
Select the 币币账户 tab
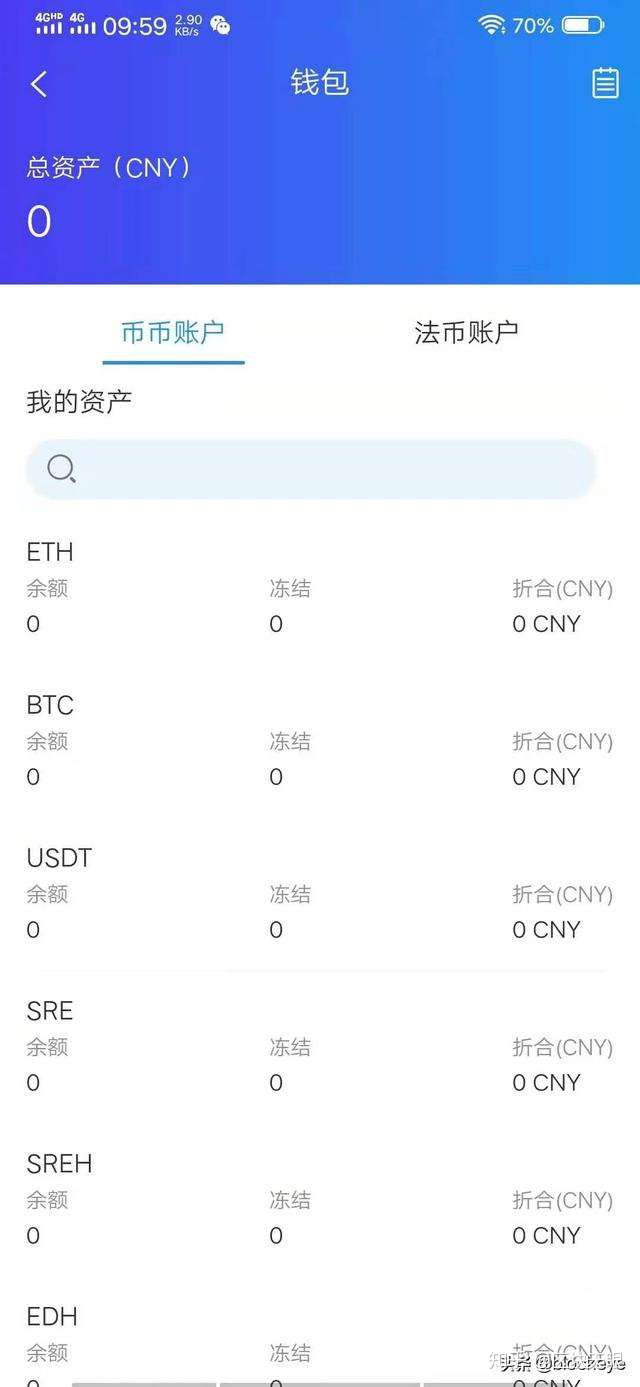[173, 333]
